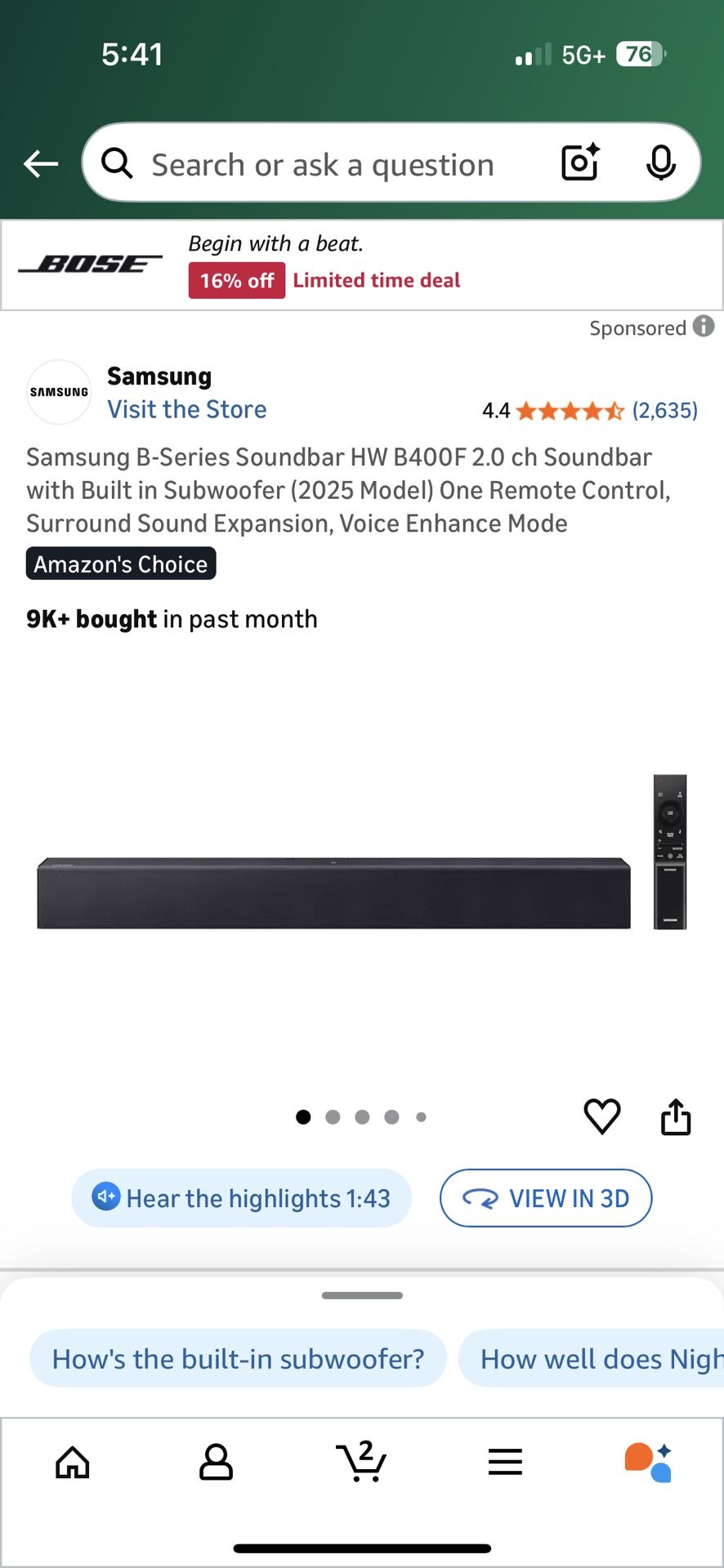Open the share options for this soundbar
Screen dimensions: 724x1568
[x=676, y=1116]
